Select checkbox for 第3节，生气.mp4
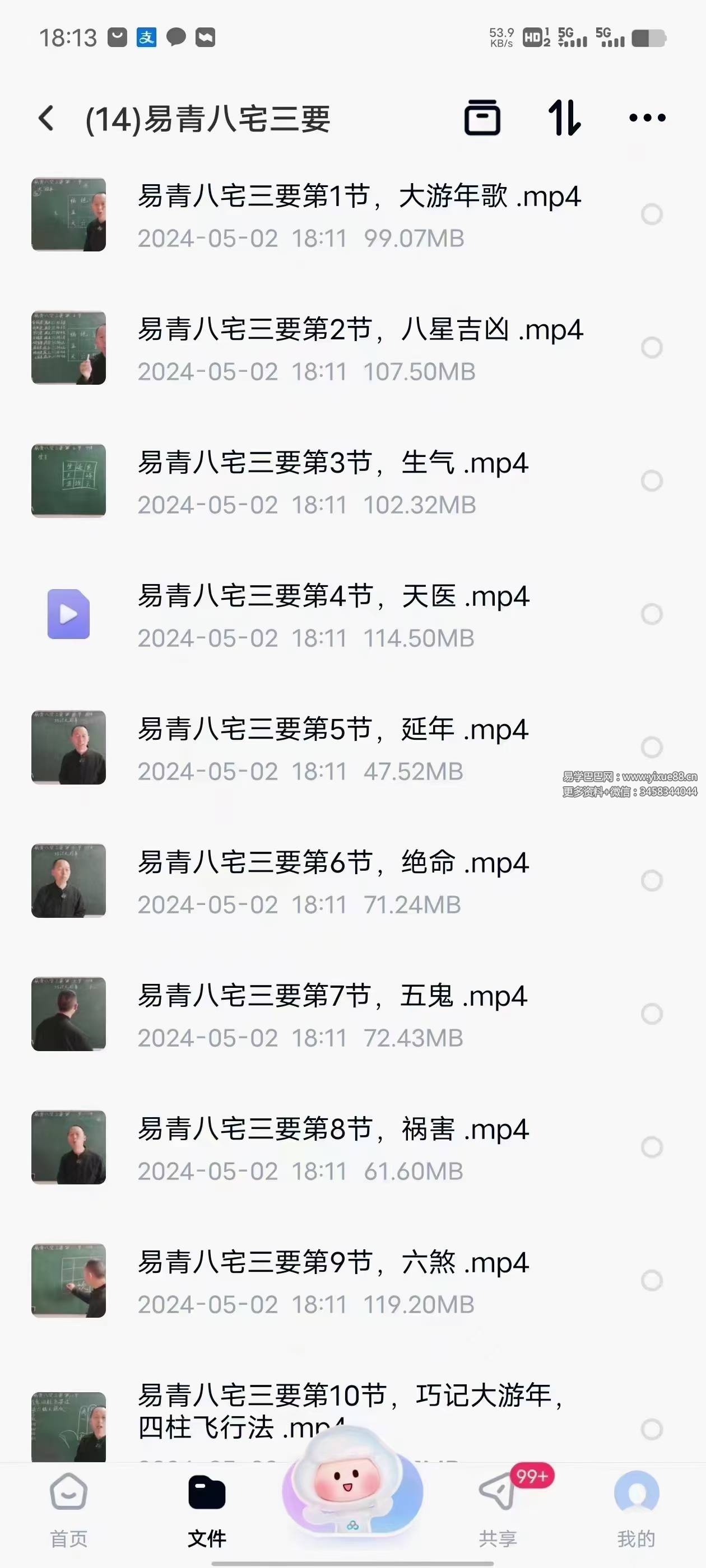Screen dimensions: 706x1568 click(652, 481)
